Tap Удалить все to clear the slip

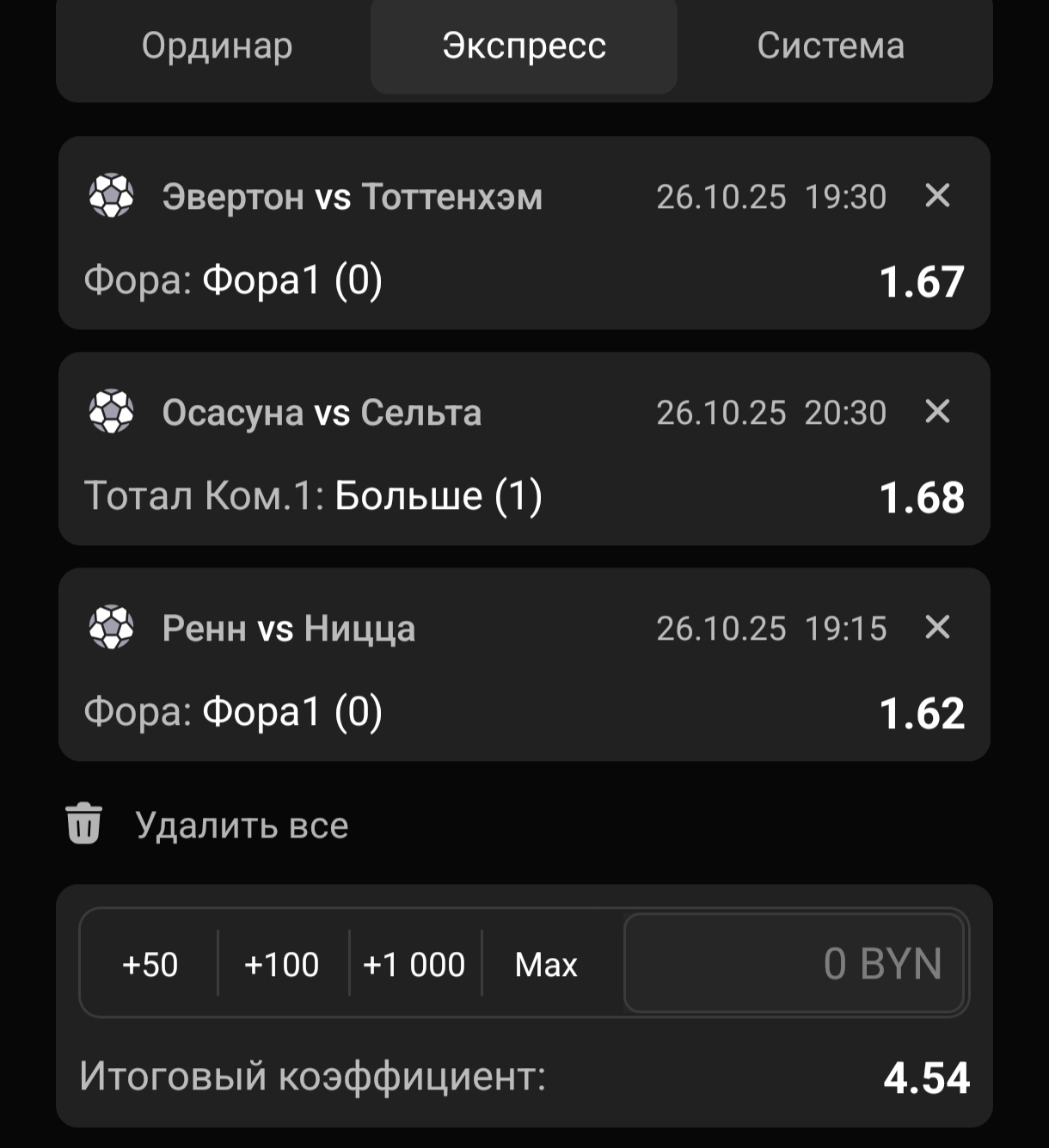click(x=207, y=825)
